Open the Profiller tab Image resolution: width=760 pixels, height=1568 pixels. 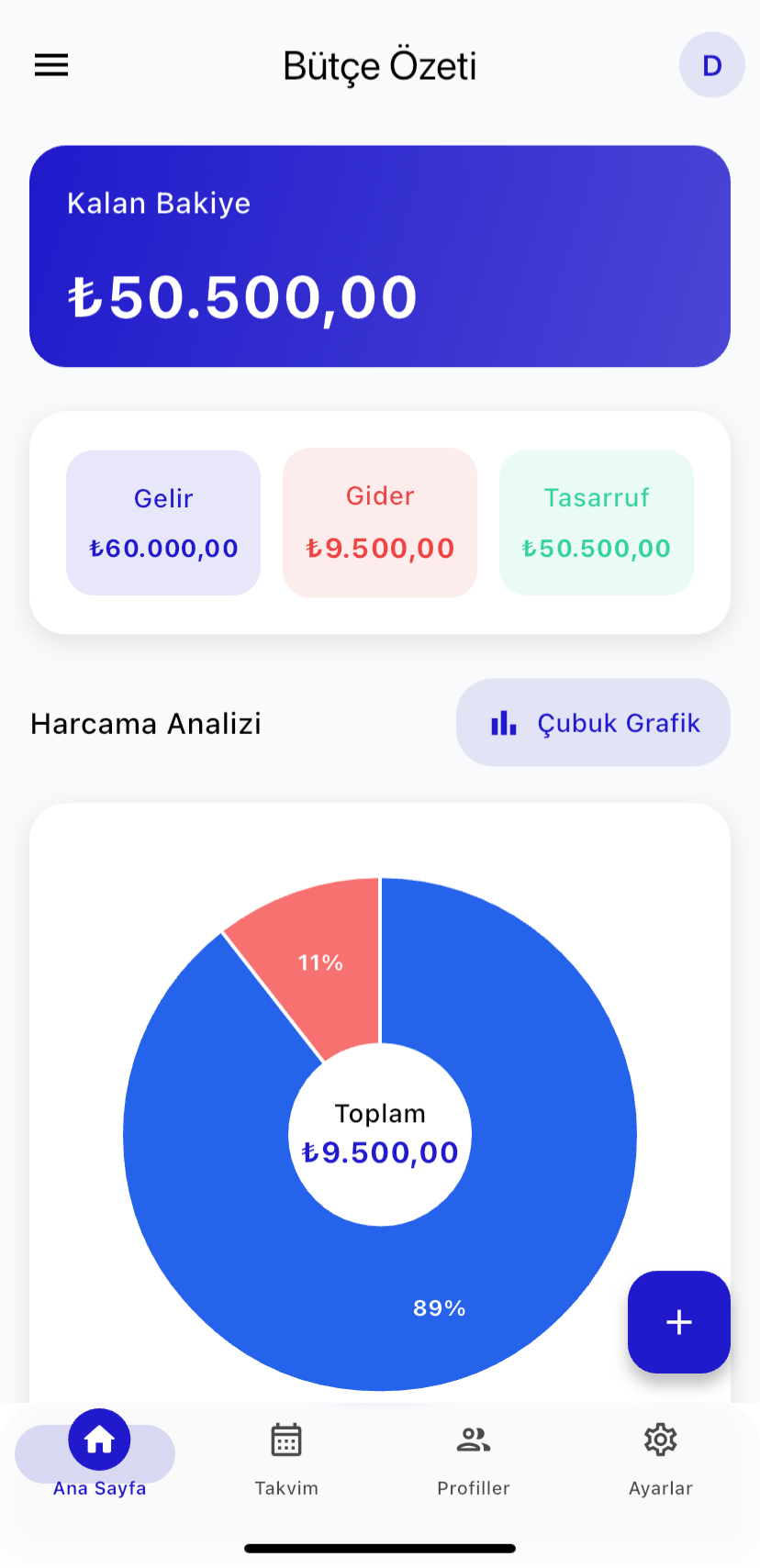[474, 1458]
